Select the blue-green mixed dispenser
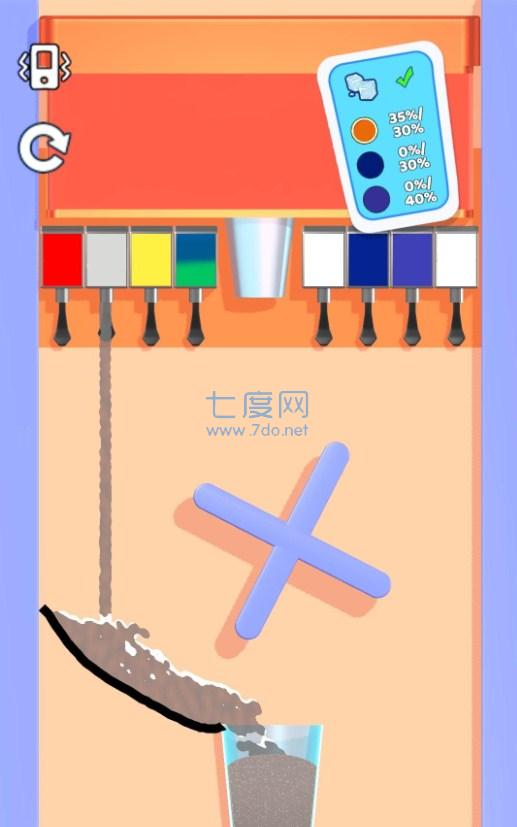The image size is (517, 827). pyautogui.click(x=196, y=258)
